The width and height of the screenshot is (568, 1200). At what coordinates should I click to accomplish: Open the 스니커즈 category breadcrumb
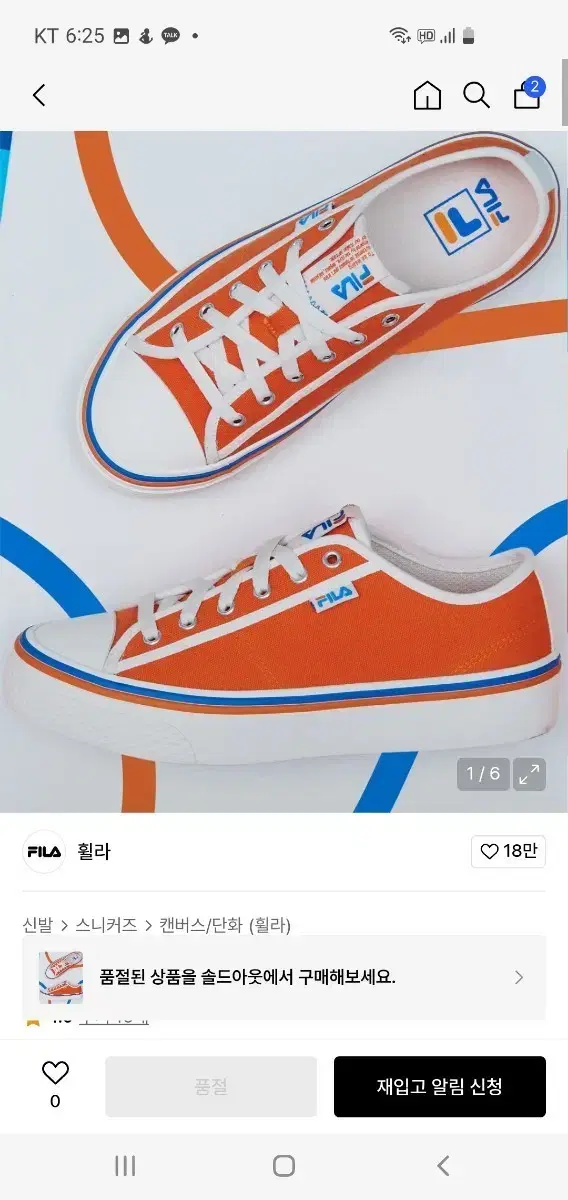click(106, 925)
